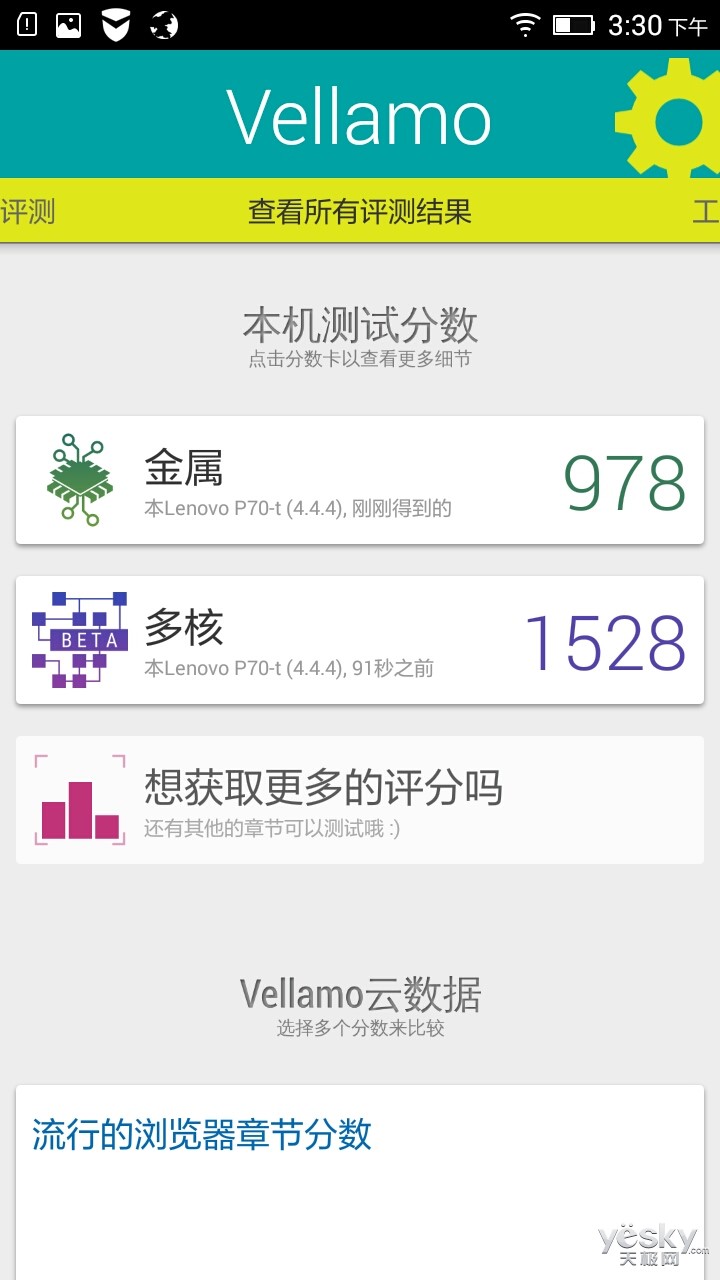Screen dimensions: 720x1280
Task: Switch to the partially visible 工 tab
Action: click(705, 211)
